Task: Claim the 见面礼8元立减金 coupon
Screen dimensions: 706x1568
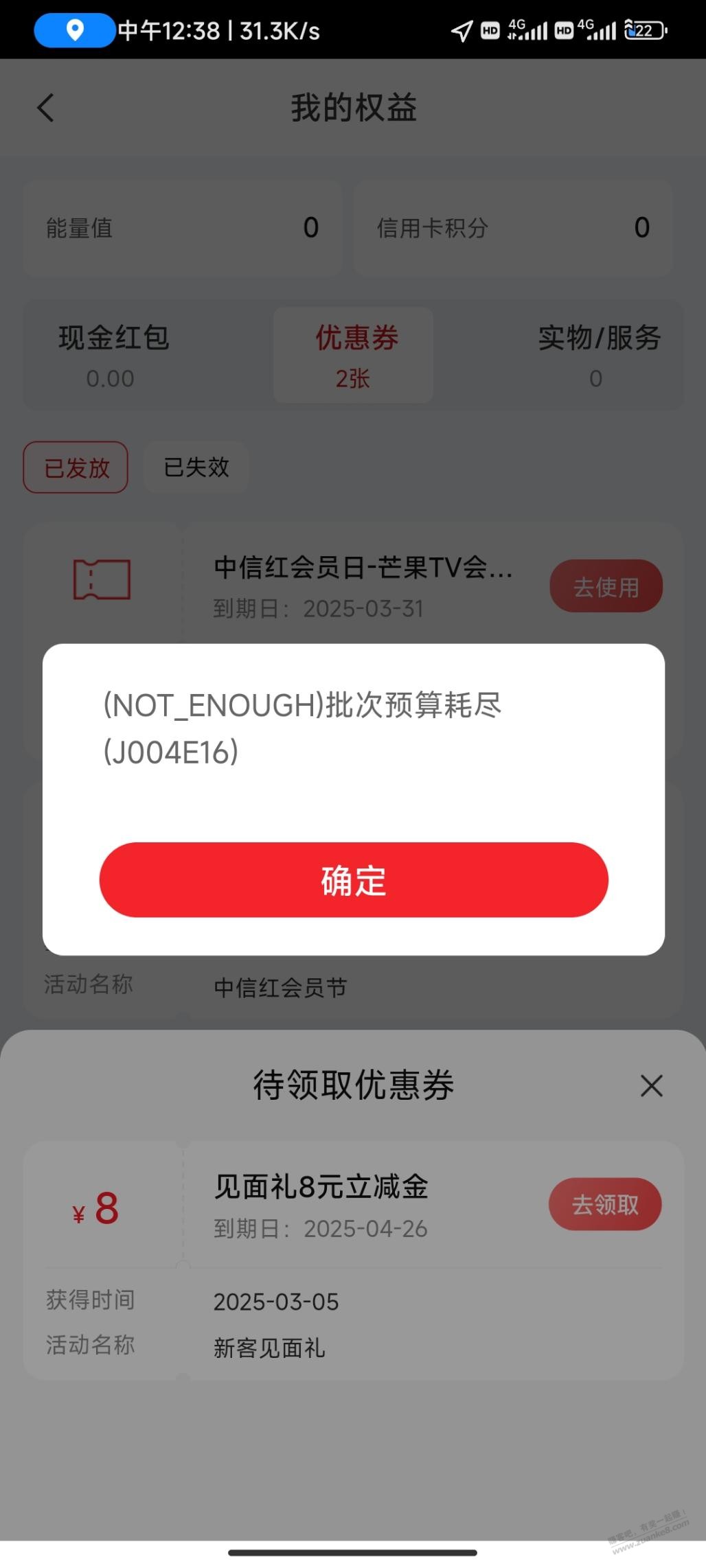Action: (x=604, y=1204)
